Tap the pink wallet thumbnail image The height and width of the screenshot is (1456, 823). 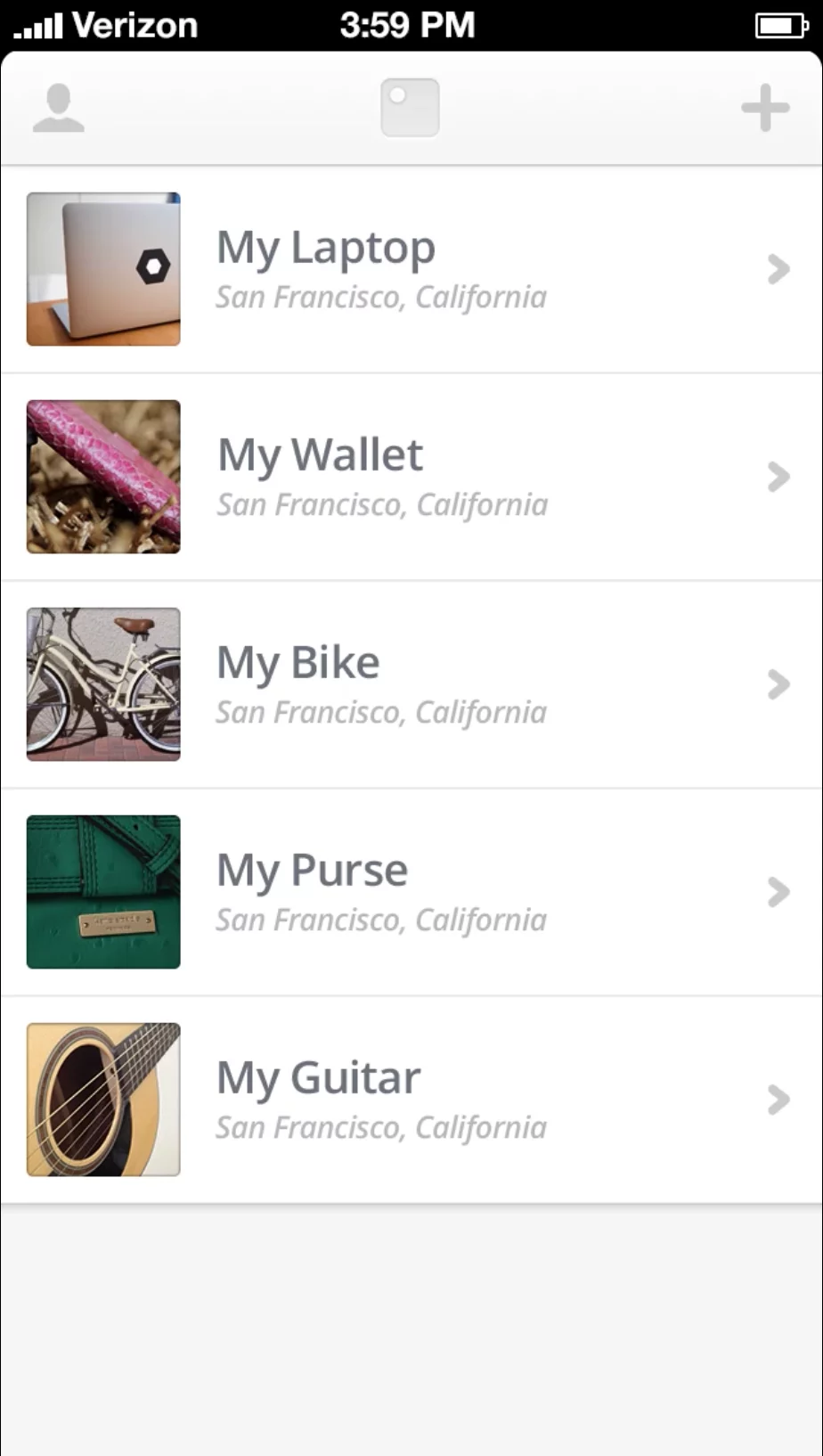pos(102,477)
